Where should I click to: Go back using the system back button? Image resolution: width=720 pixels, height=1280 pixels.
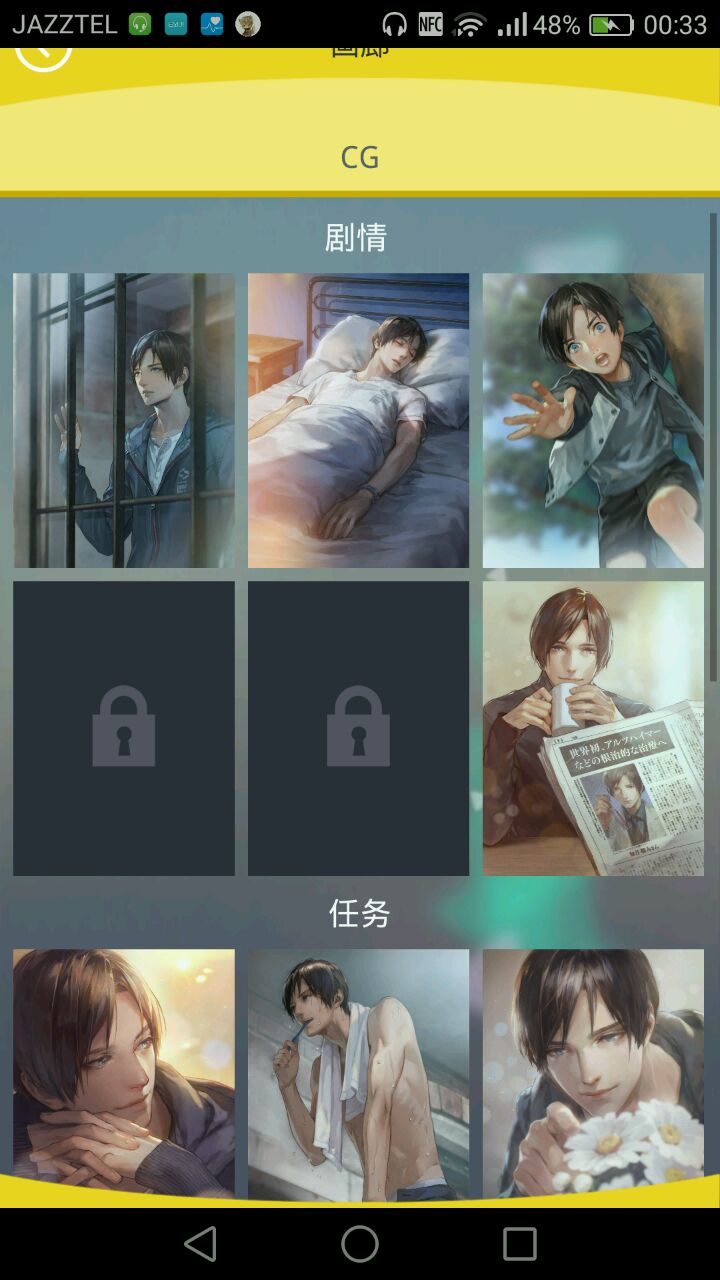[201, 1244]
